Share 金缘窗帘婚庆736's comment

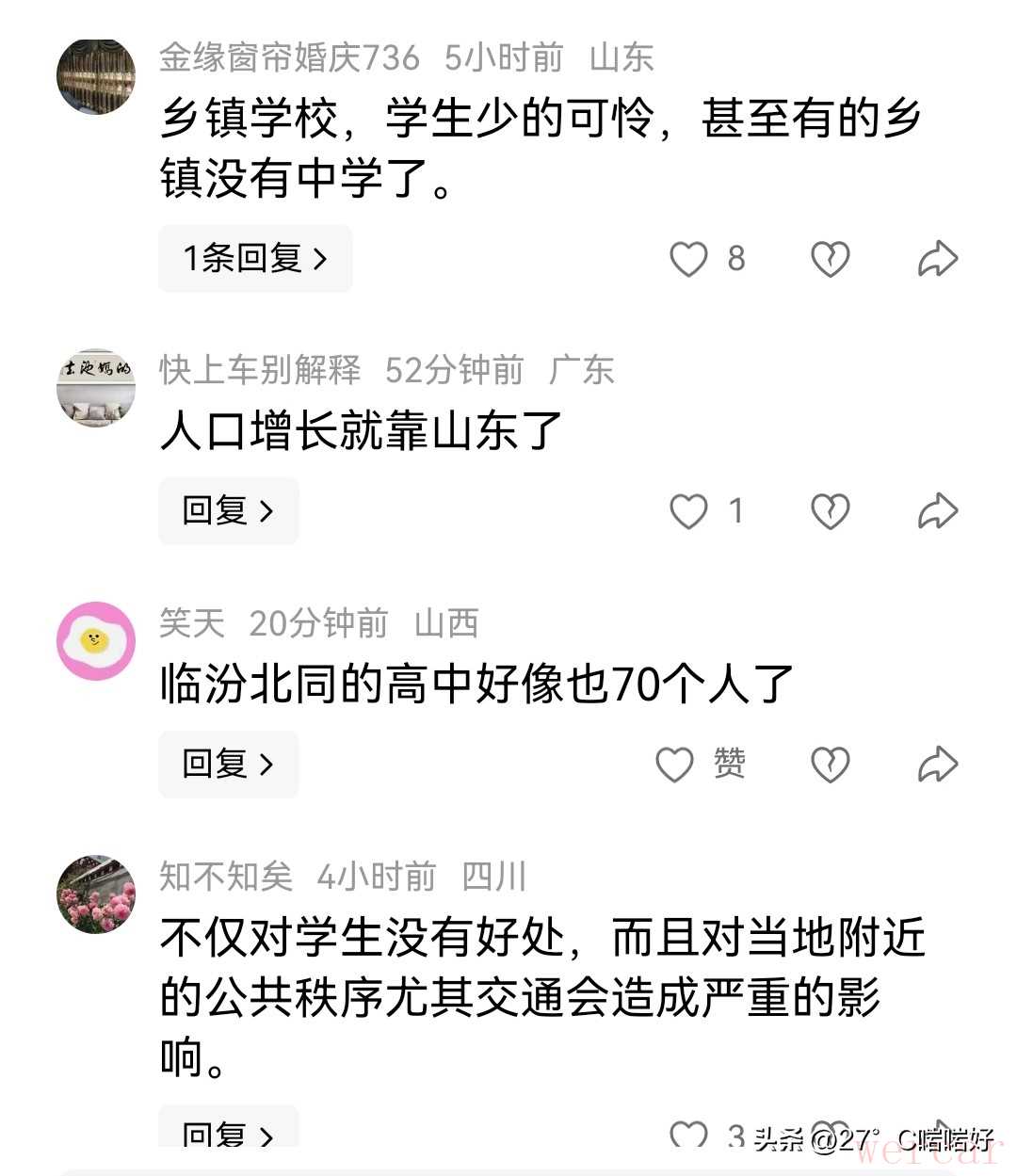(937, 259)
